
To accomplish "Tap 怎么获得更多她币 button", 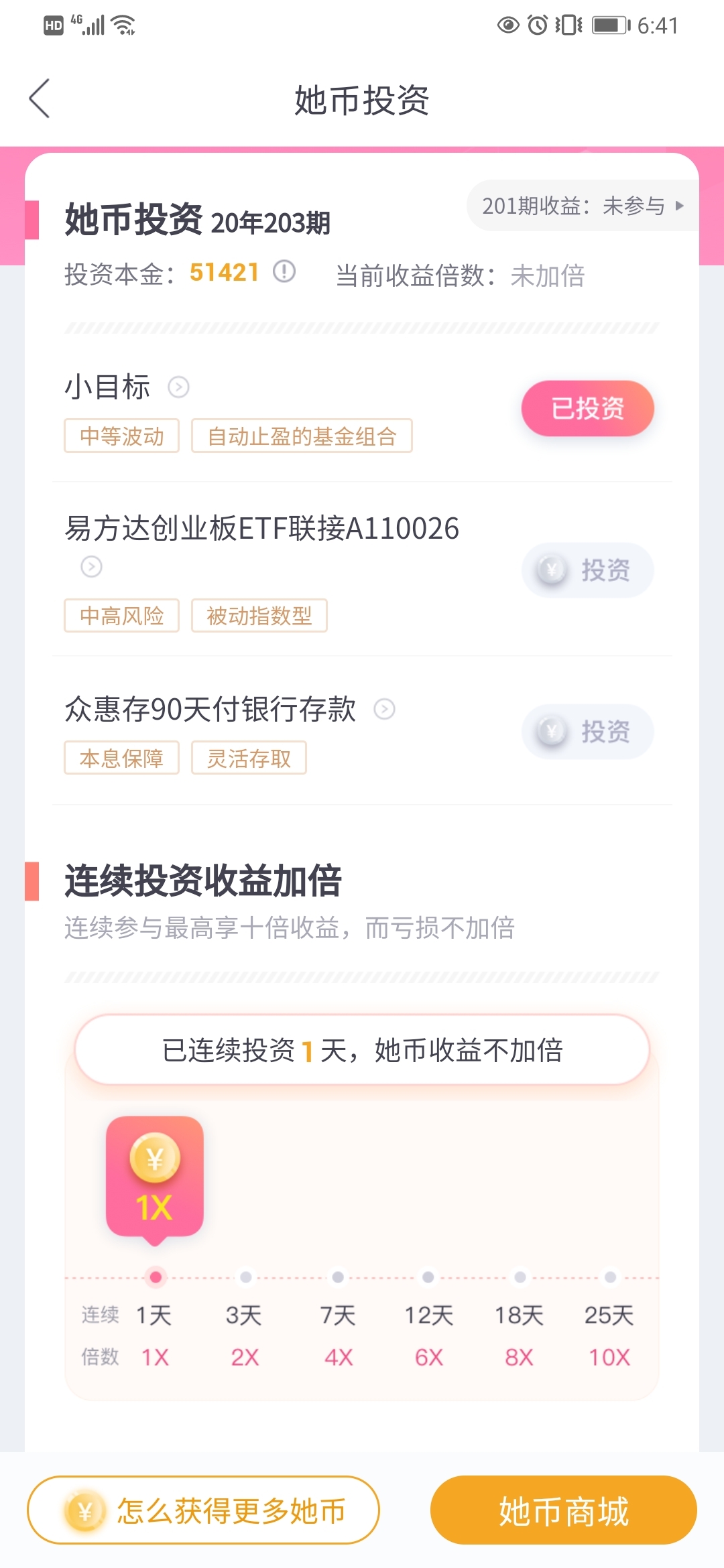I will [x=203, y=1510].
